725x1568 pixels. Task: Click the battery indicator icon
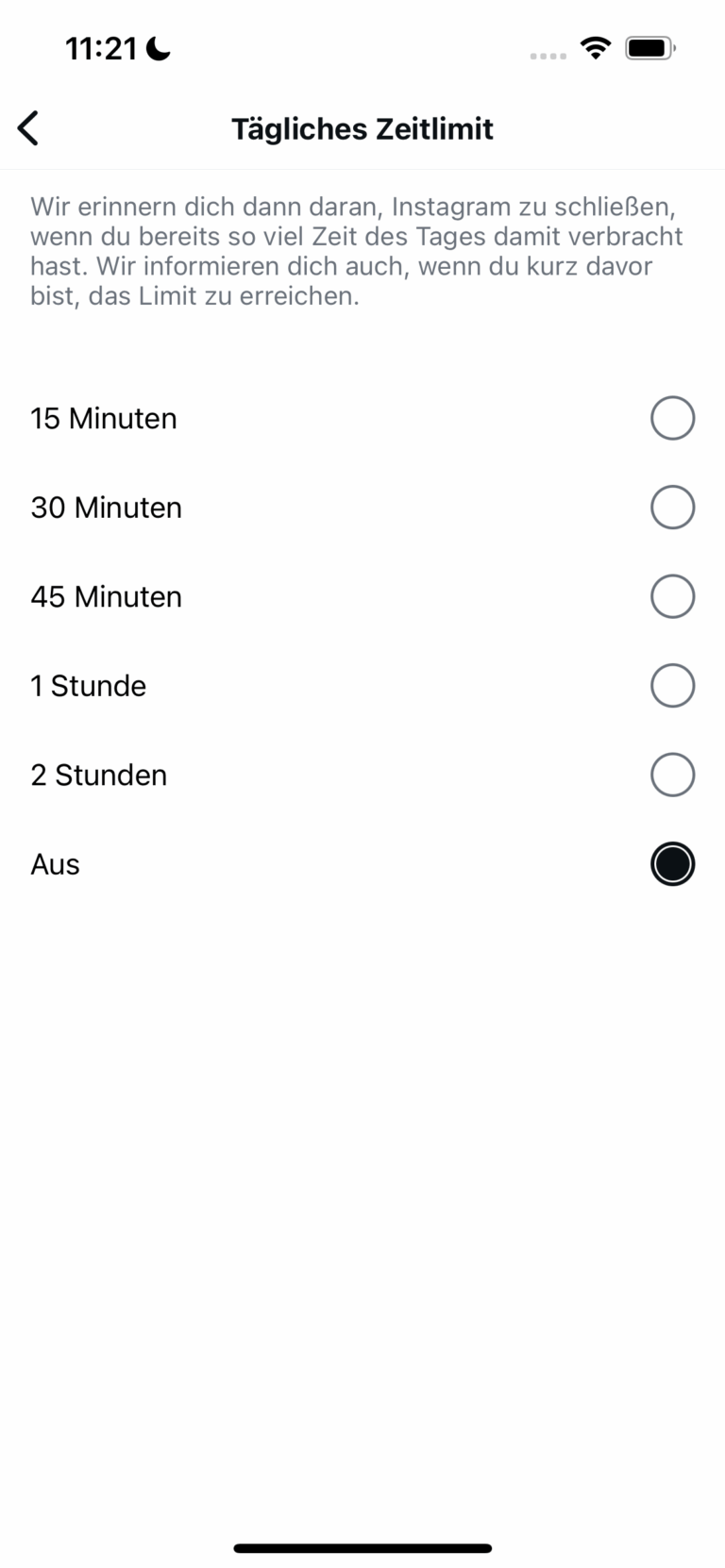click(x=649, y=47)
